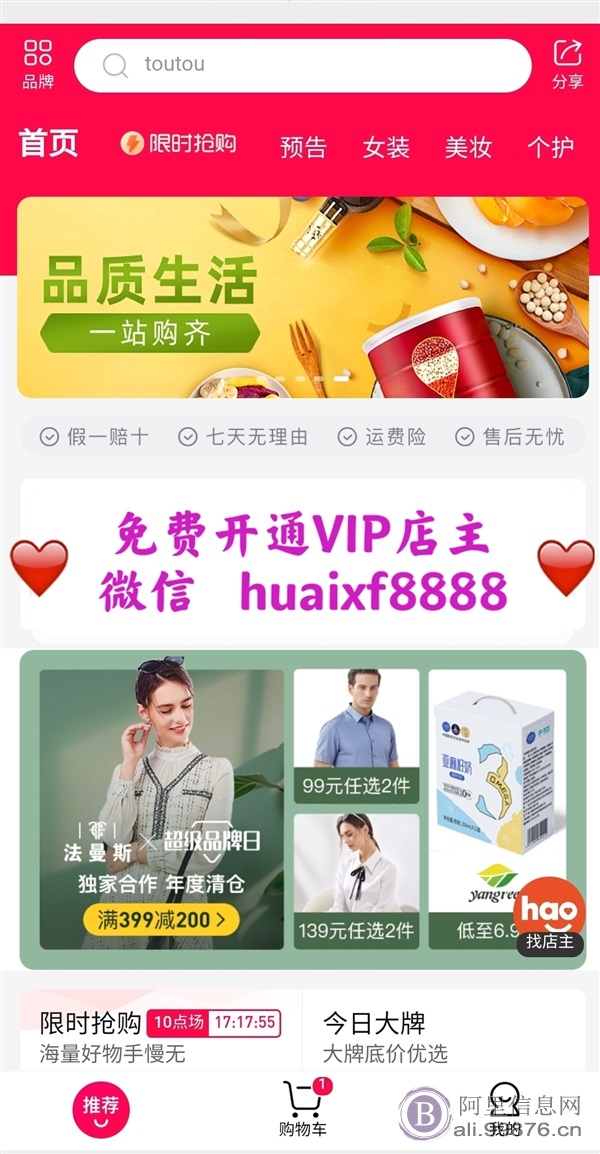This screenshot has width=600, height=1154.
Task: Open the 品质生活 一站购齐 banner
Action: click(303, 297)
